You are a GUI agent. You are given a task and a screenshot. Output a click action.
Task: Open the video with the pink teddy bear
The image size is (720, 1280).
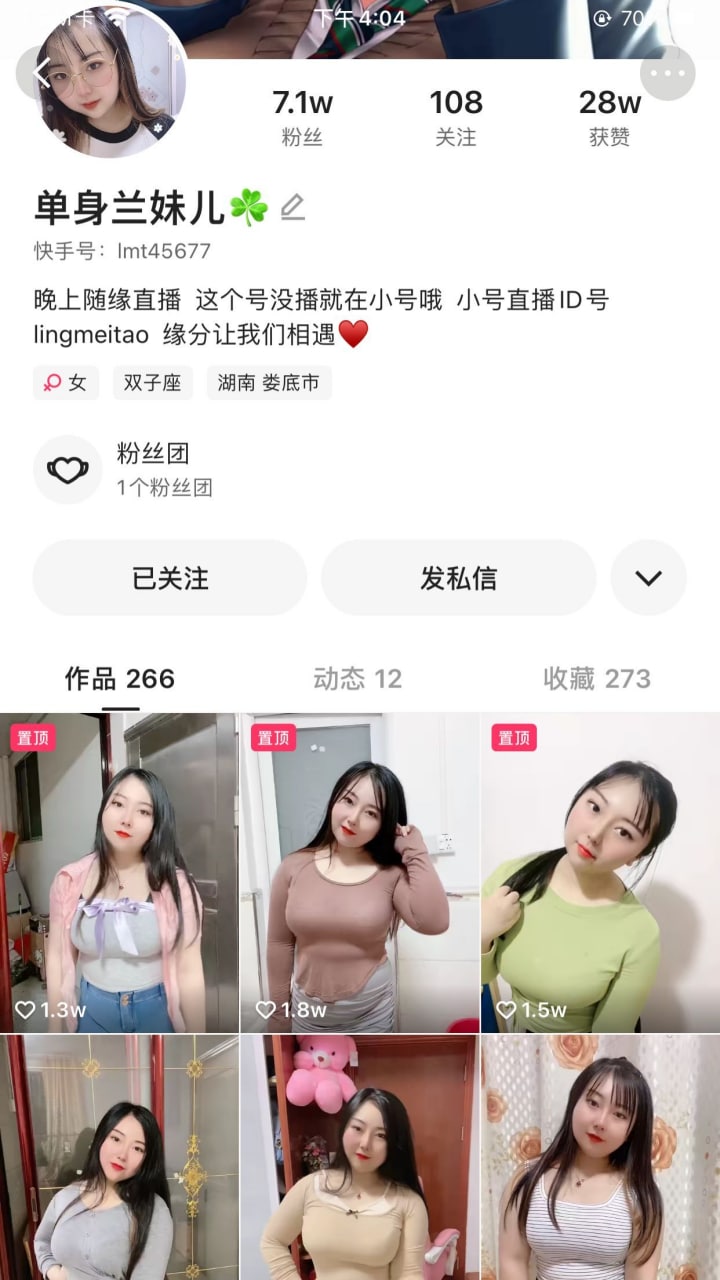[360, 1157]
